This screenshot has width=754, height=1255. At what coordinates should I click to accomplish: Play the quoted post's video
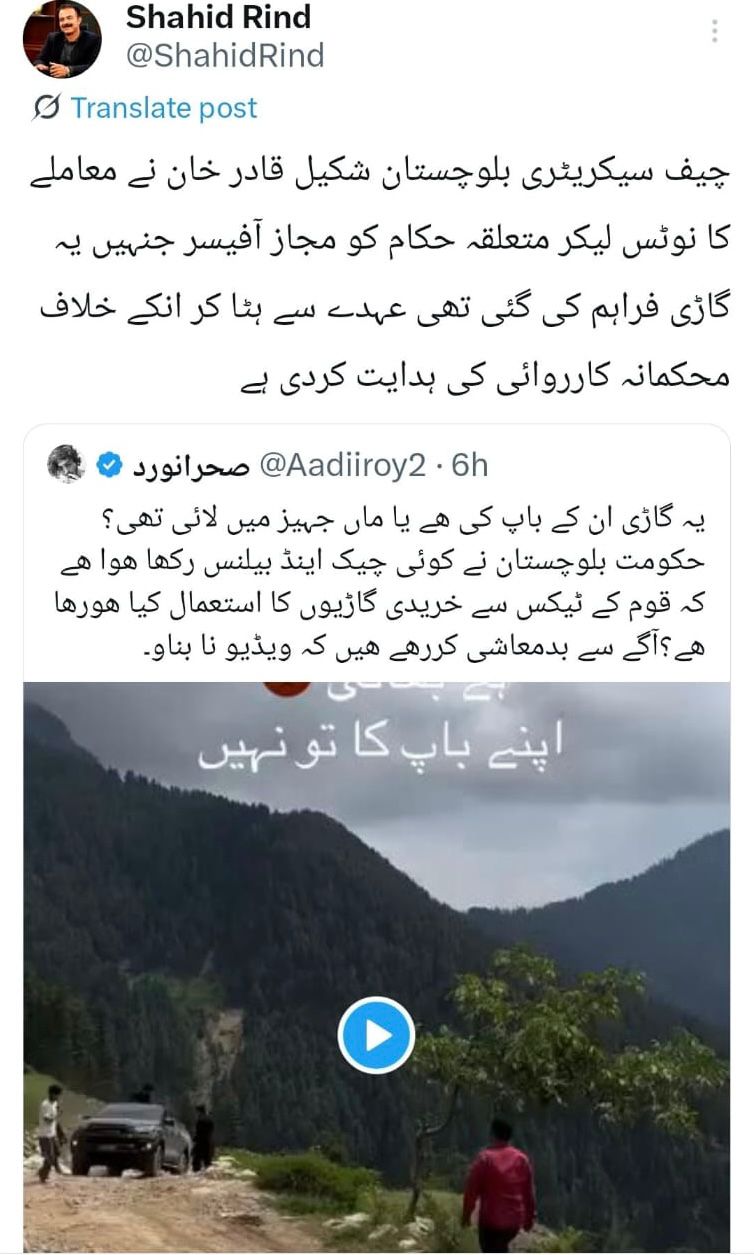(x=376, y=1035)
